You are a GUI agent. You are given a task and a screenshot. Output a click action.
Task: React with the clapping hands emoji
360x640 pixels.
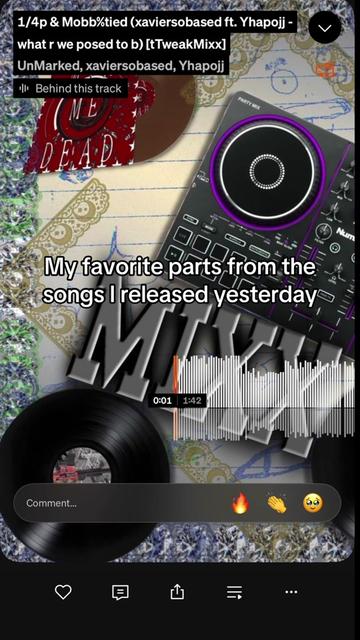[277, 504]
